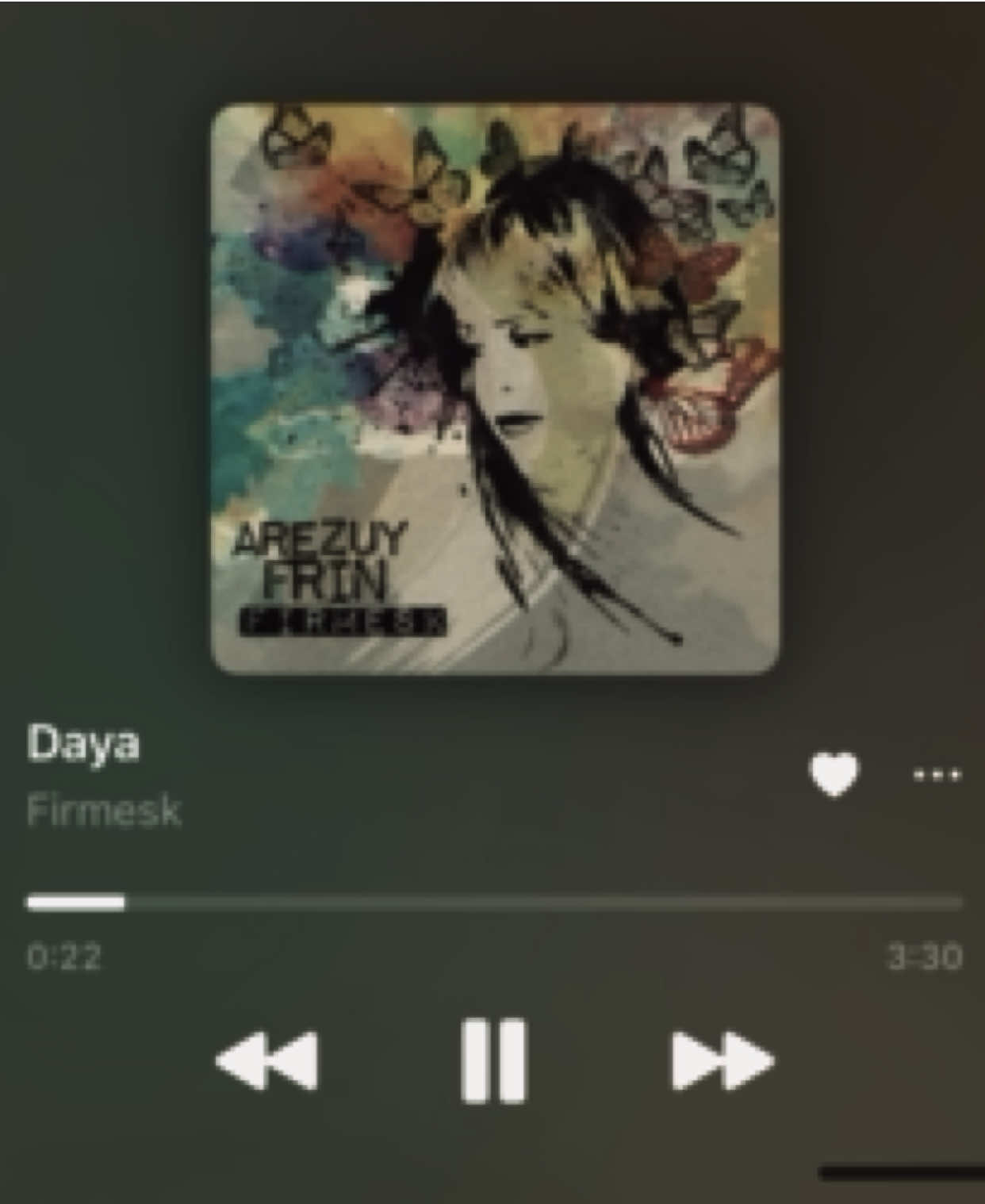This screenshot has height=1204, width=985.
Task: Pause the song Daya
Action: [492, 1060]
